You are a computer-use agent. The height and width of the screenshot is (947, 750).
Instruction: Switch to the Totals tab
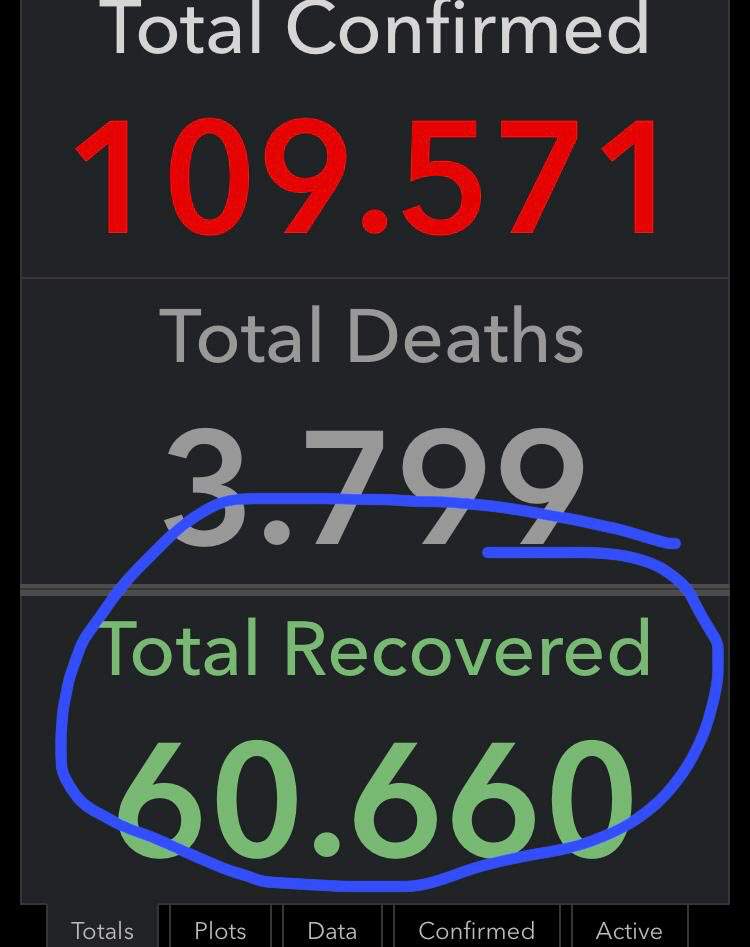(x=102, y=929)
